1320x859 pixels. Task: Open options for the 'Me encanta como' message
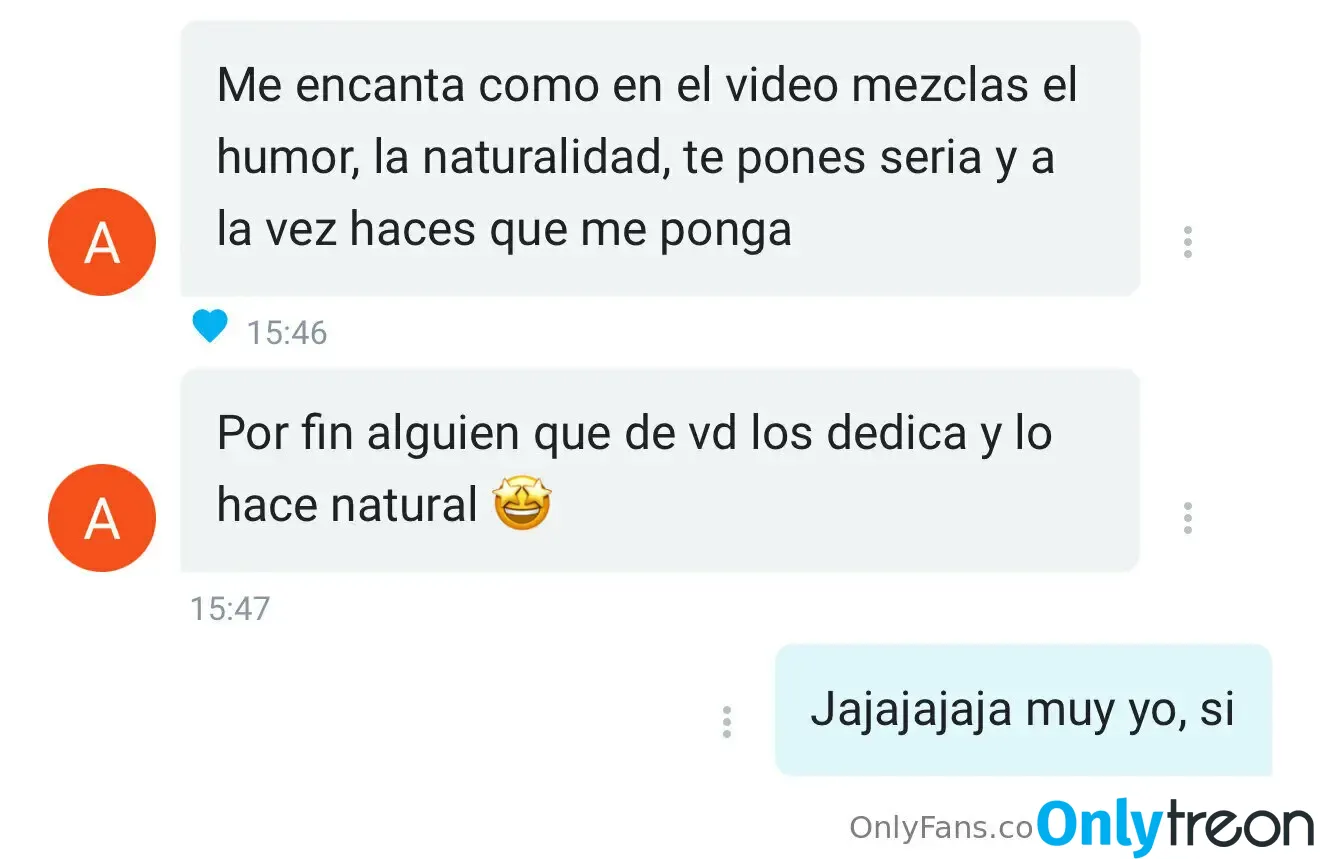[1187, 242]
